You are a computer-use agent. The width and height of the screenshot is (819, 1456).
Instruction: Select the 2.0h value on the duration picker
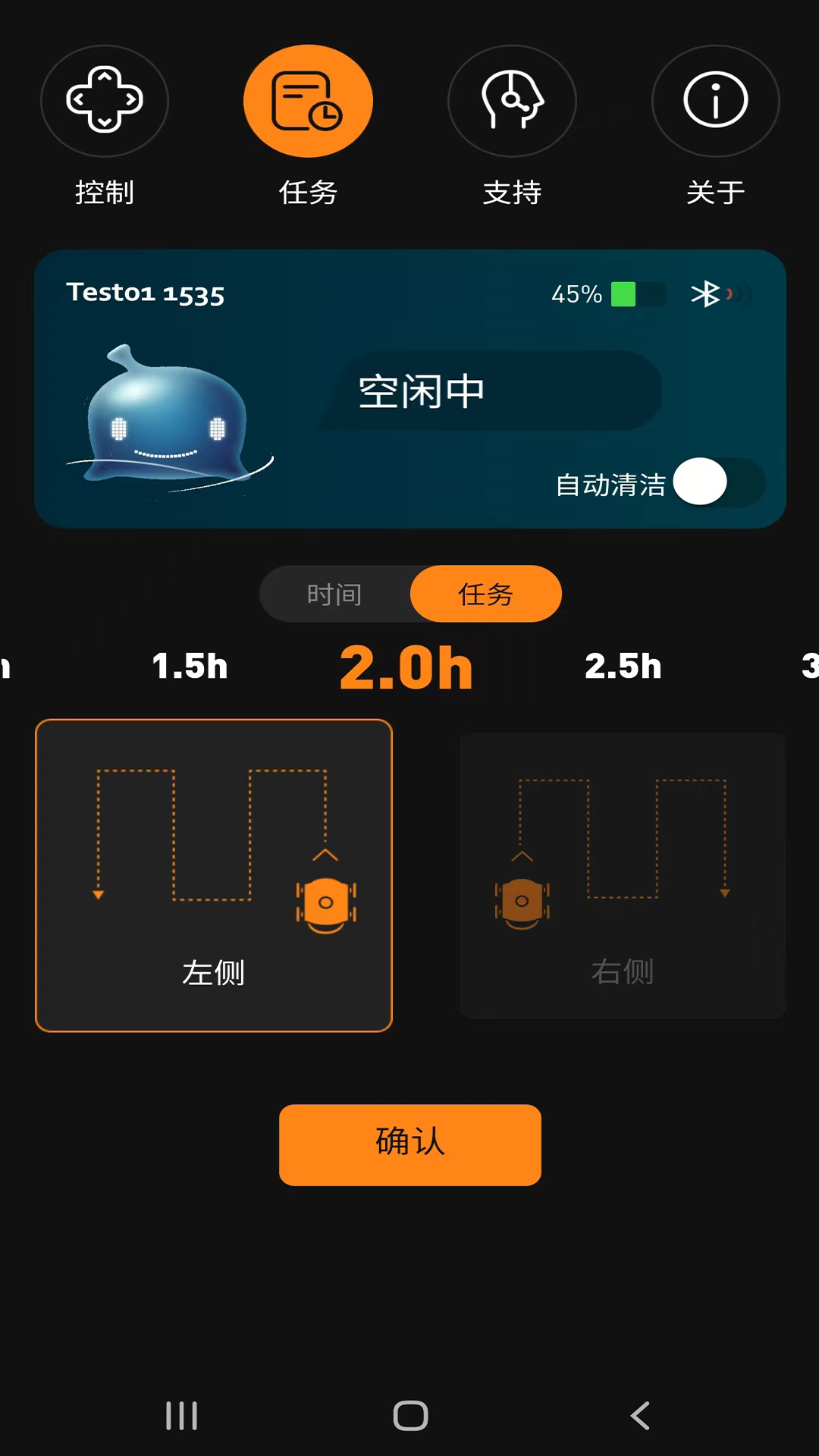[x=406, y=667]
